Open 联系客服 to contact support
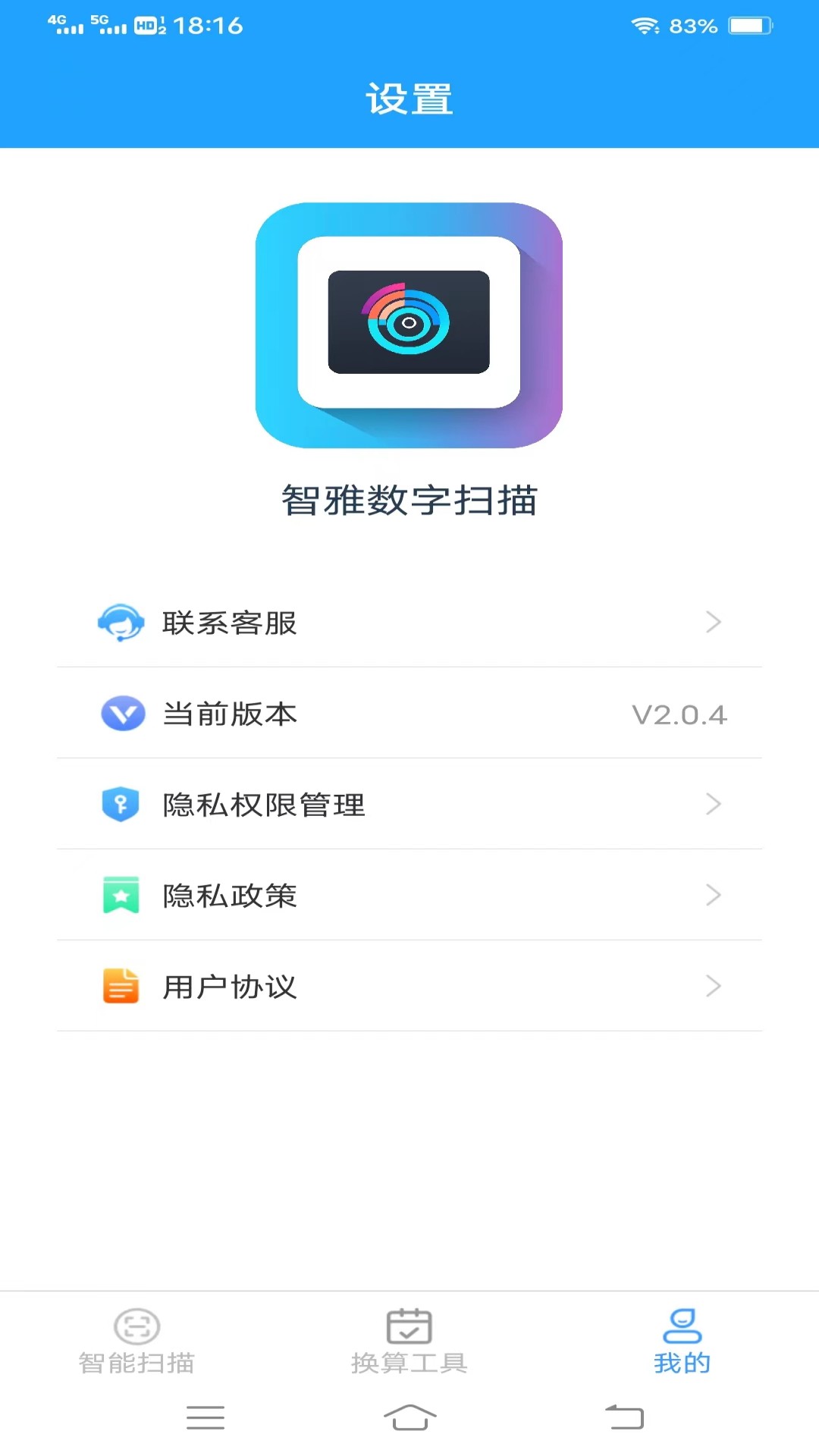The height and width of the screenshot is (1456, 819). coord(409,622)
